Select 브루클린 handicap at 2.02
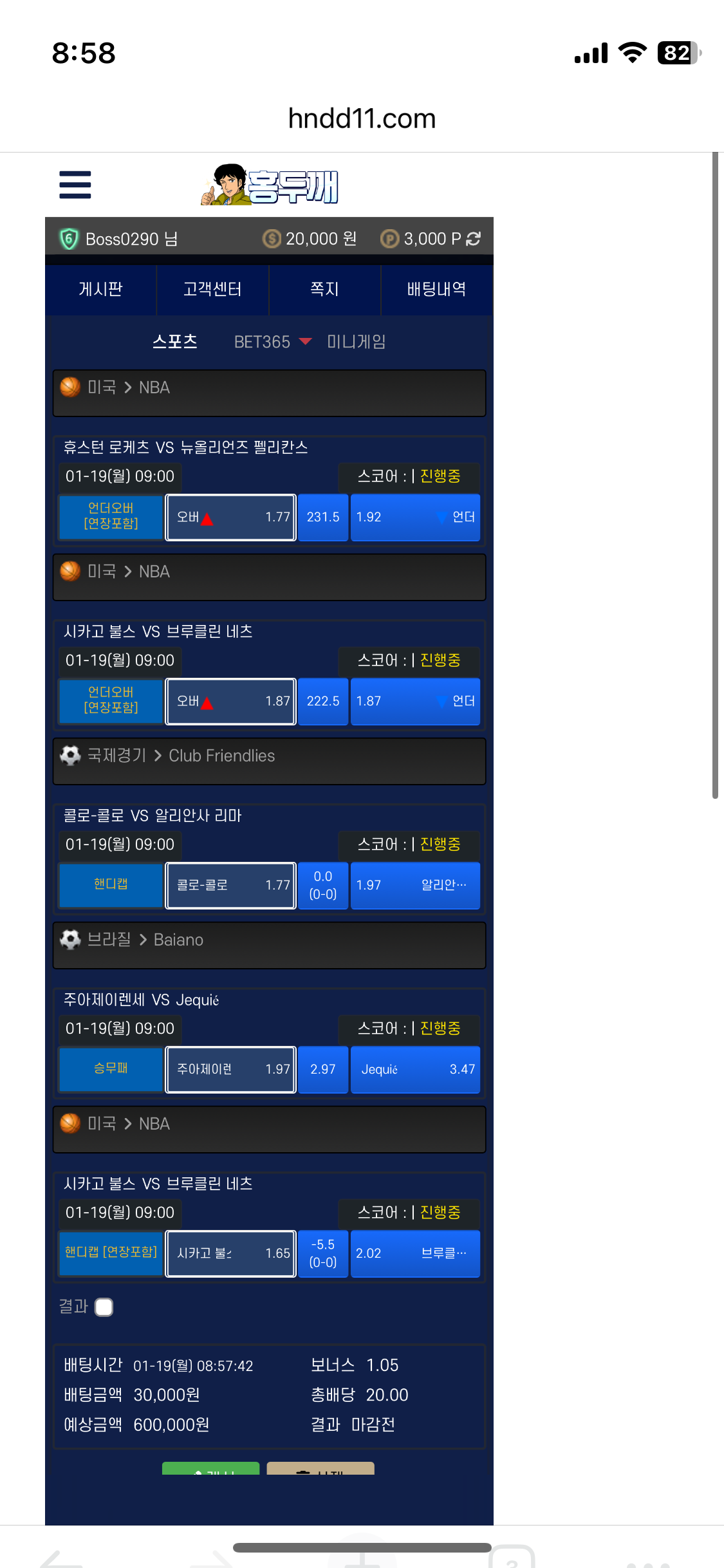The image size is (724, 1568). [x=415, y=1253]
